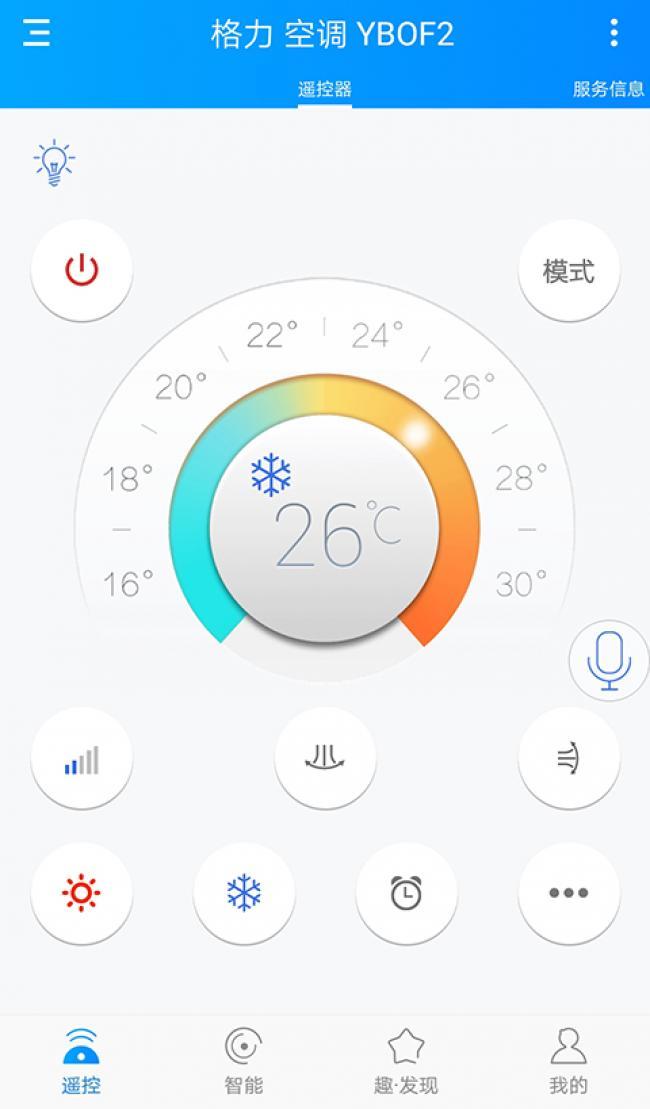Toggle the light bulb icon
This screenshot has width=650, height=1109.
click(54, 163)
